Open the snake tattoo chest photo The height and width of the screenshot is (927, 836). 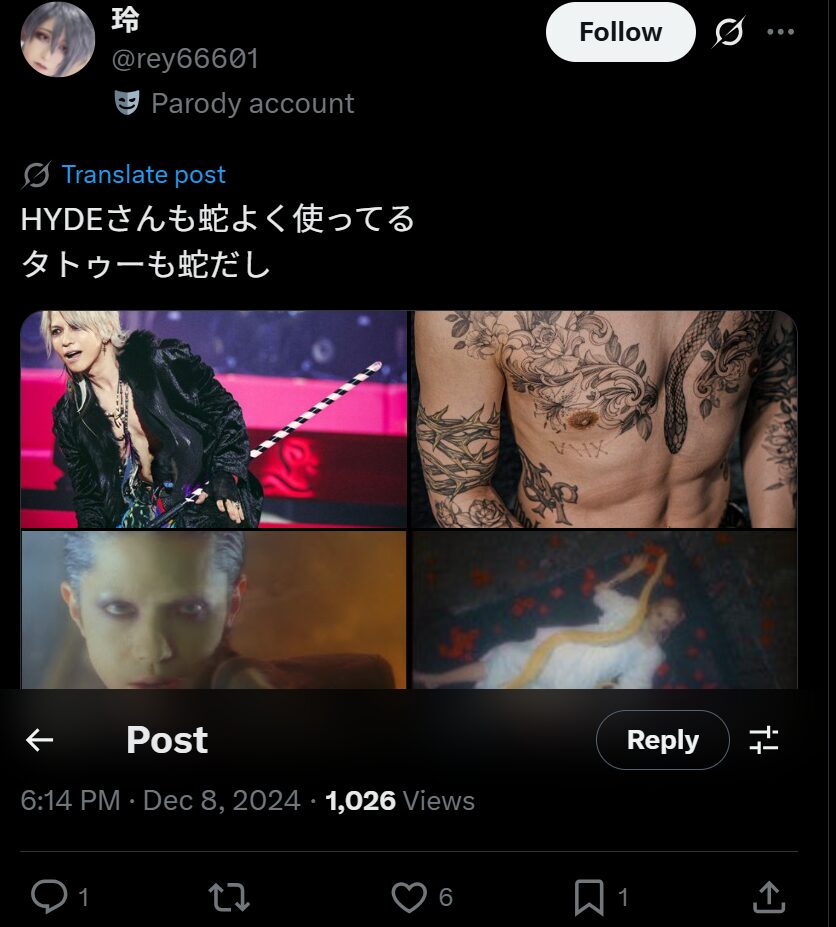coord(605,419)
